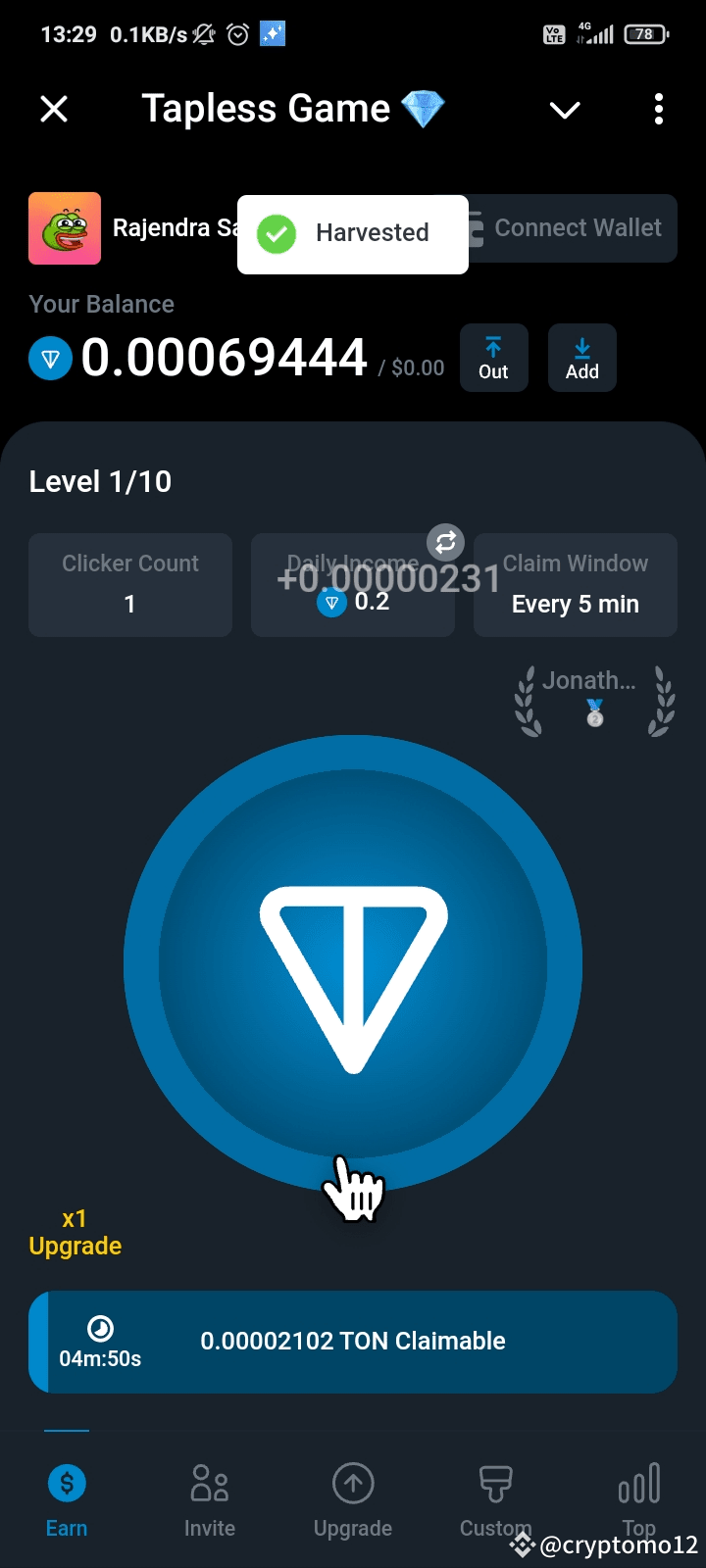Open Jonathan's top player badge
Viewport: 706px width, 1568px height.
(594, 700)
